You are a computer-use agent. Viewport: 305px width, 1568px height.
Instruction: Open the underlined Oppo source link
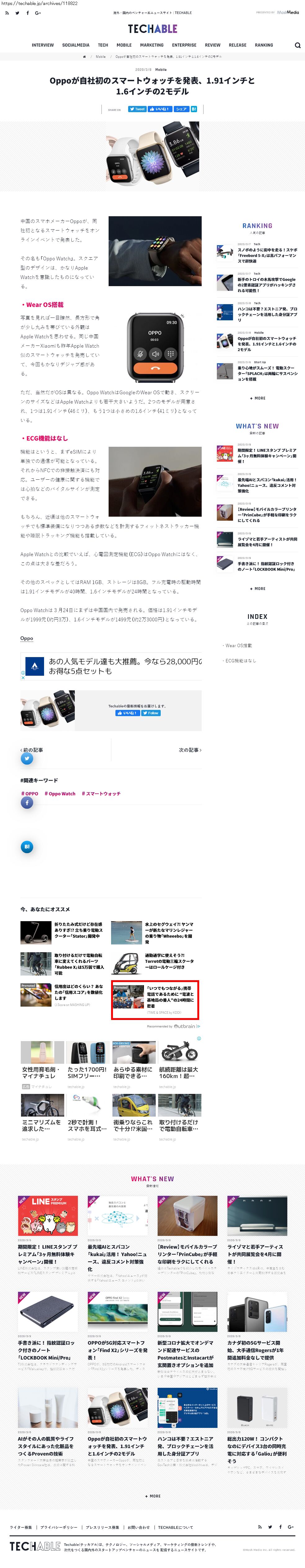pyautogui.click(x=27, y=638)
